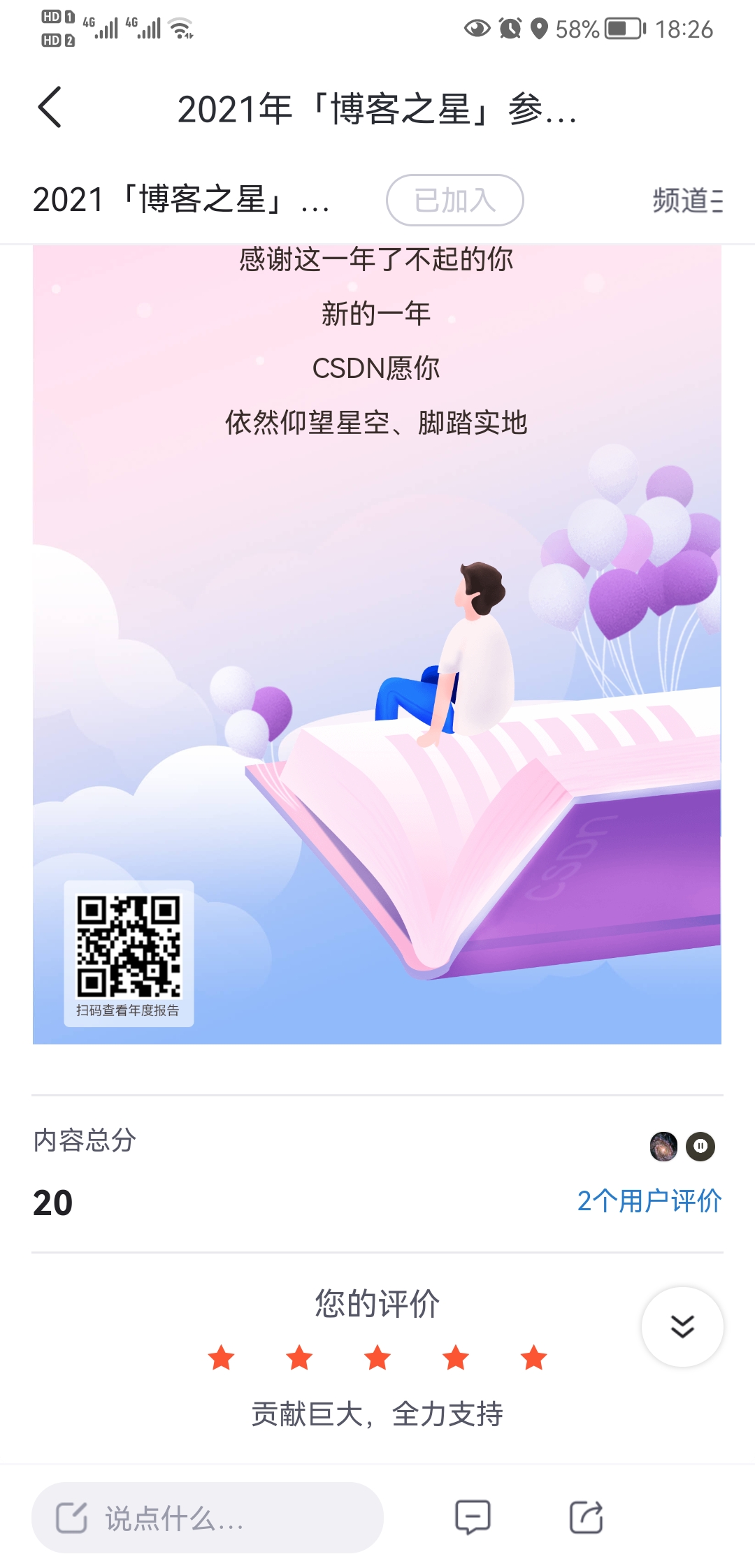Type a comment in 说点什么 field

click(207, 1518)
